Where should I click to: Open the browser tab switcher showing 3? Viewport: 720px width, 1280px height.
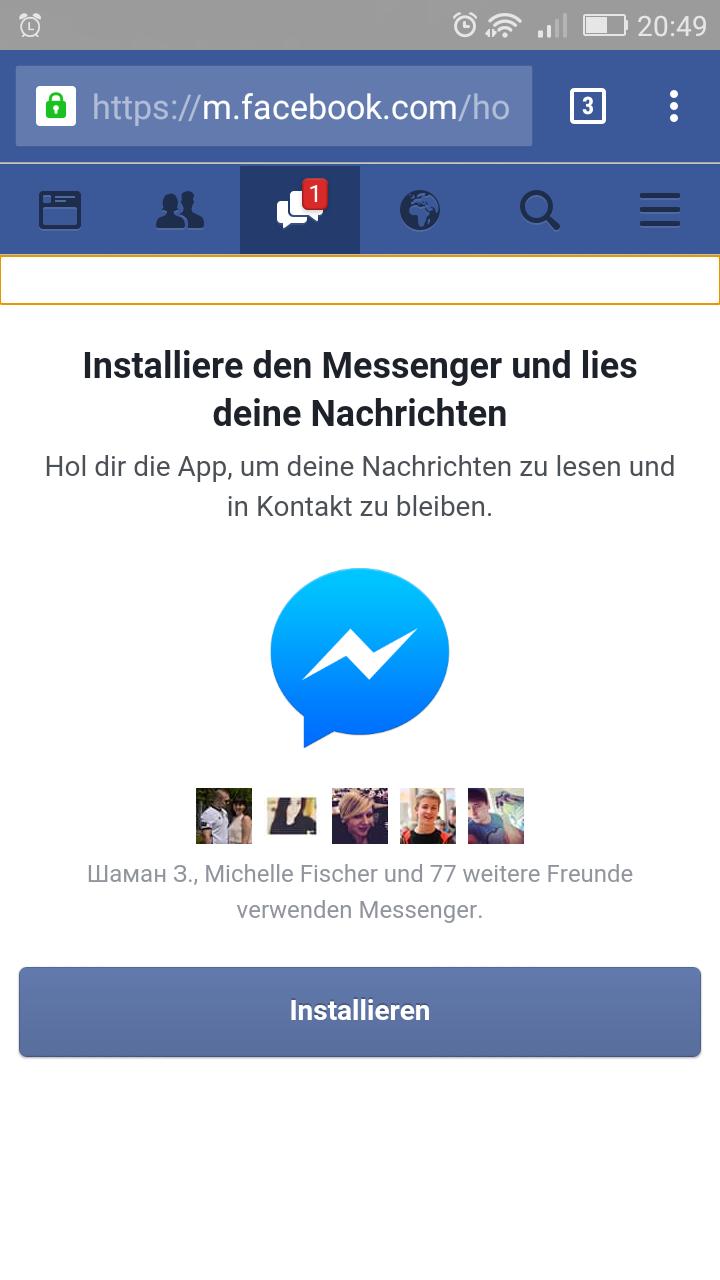tap(588, 106)
